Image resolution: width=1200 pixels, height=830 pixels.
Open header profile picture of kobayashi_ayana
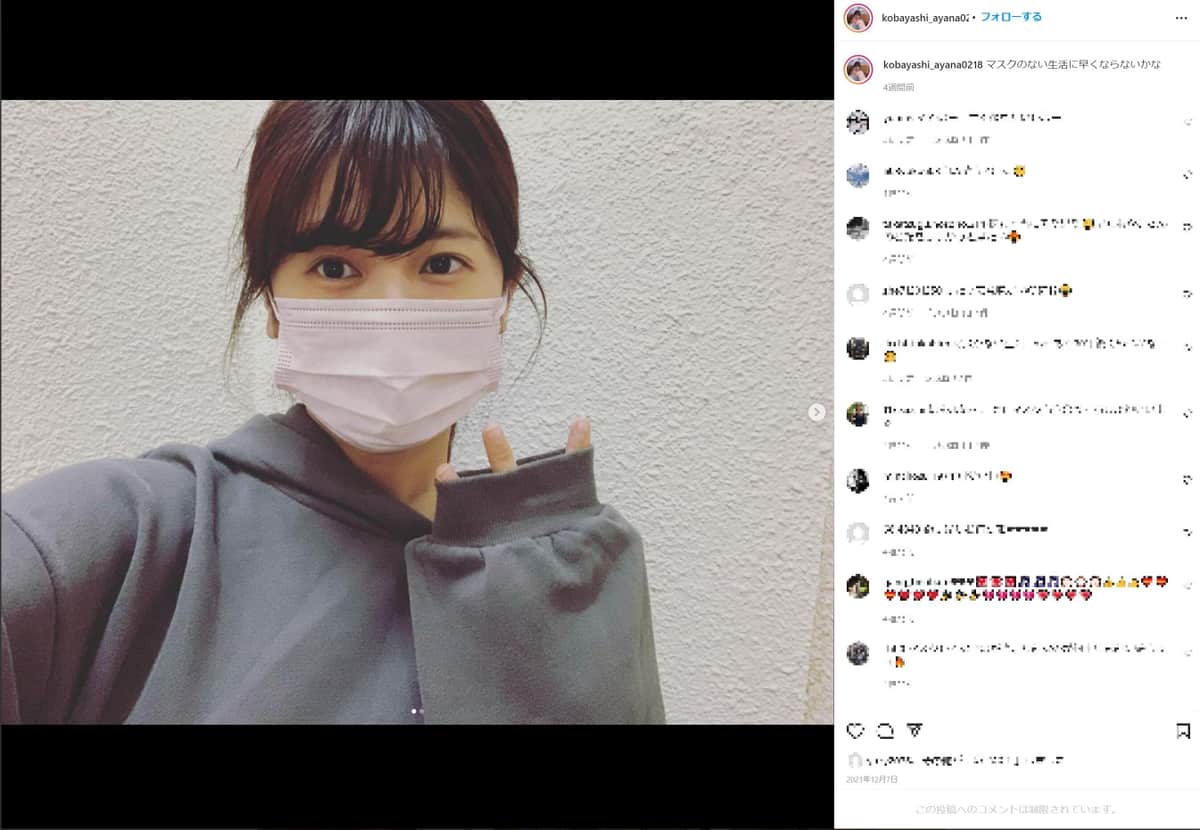(858, 18)
